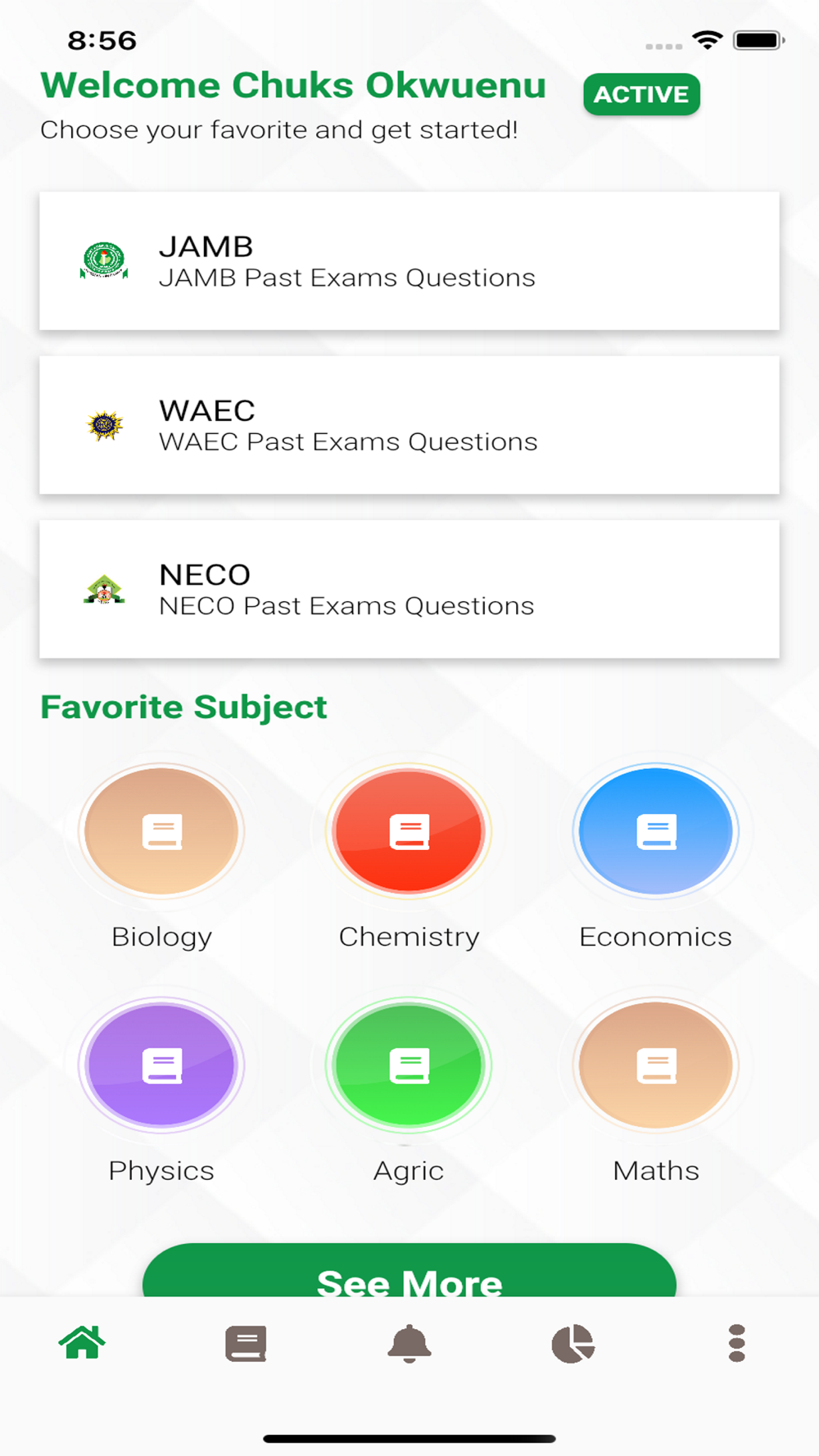Open JAMB Past Exams Questions
The width and height of the screenshot is (819, 1456).
coord(409,261)
